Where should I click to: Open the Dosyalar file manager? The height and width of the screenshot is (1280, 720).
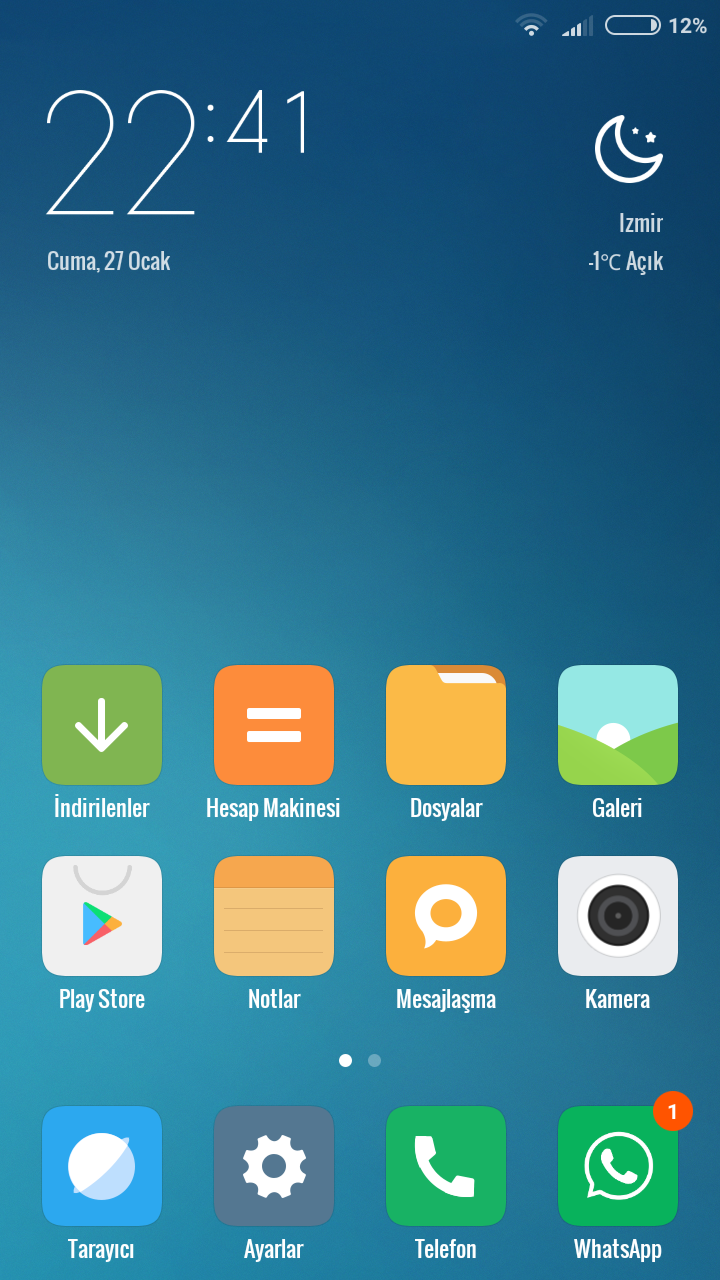tap(446, 725)
